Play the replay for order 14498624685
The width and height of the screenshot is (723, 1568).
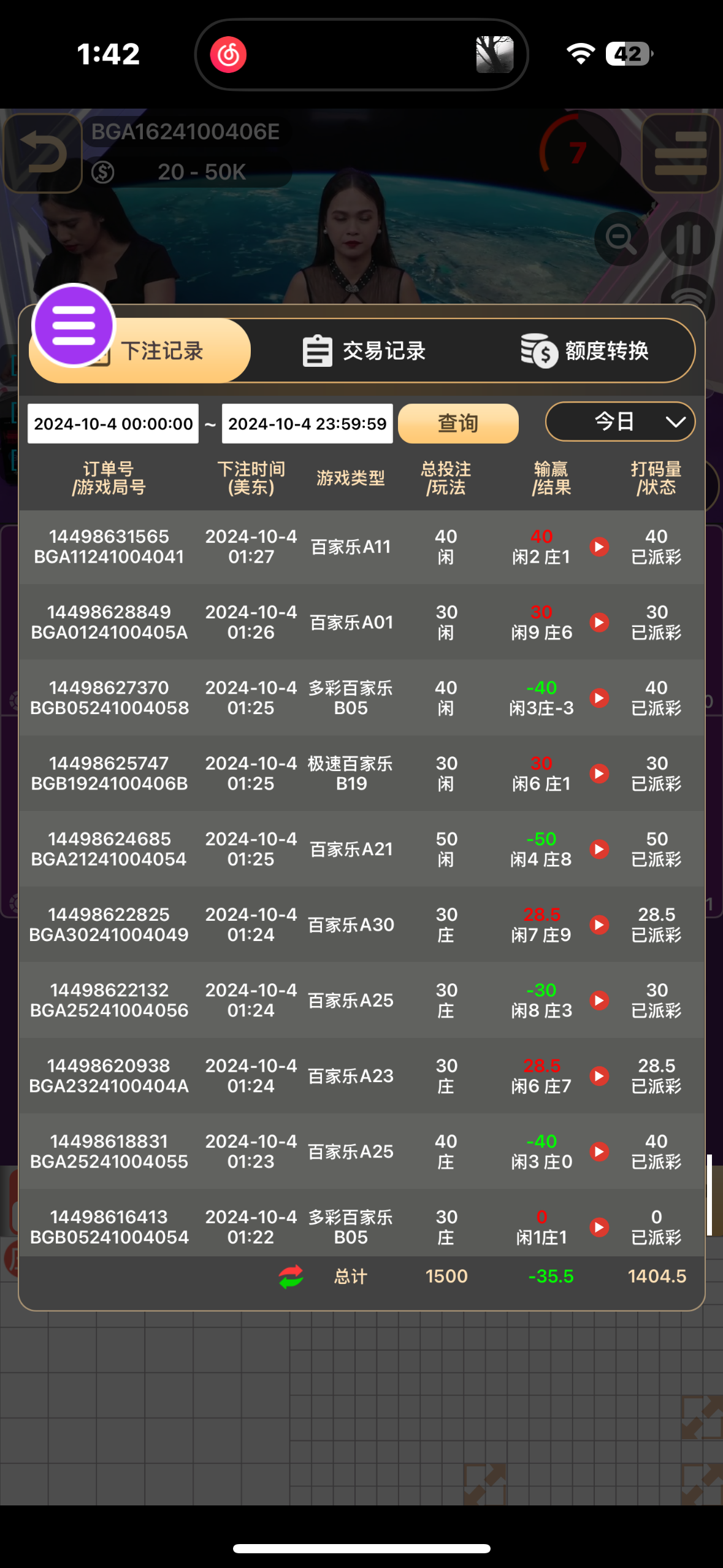pos(599,849)
